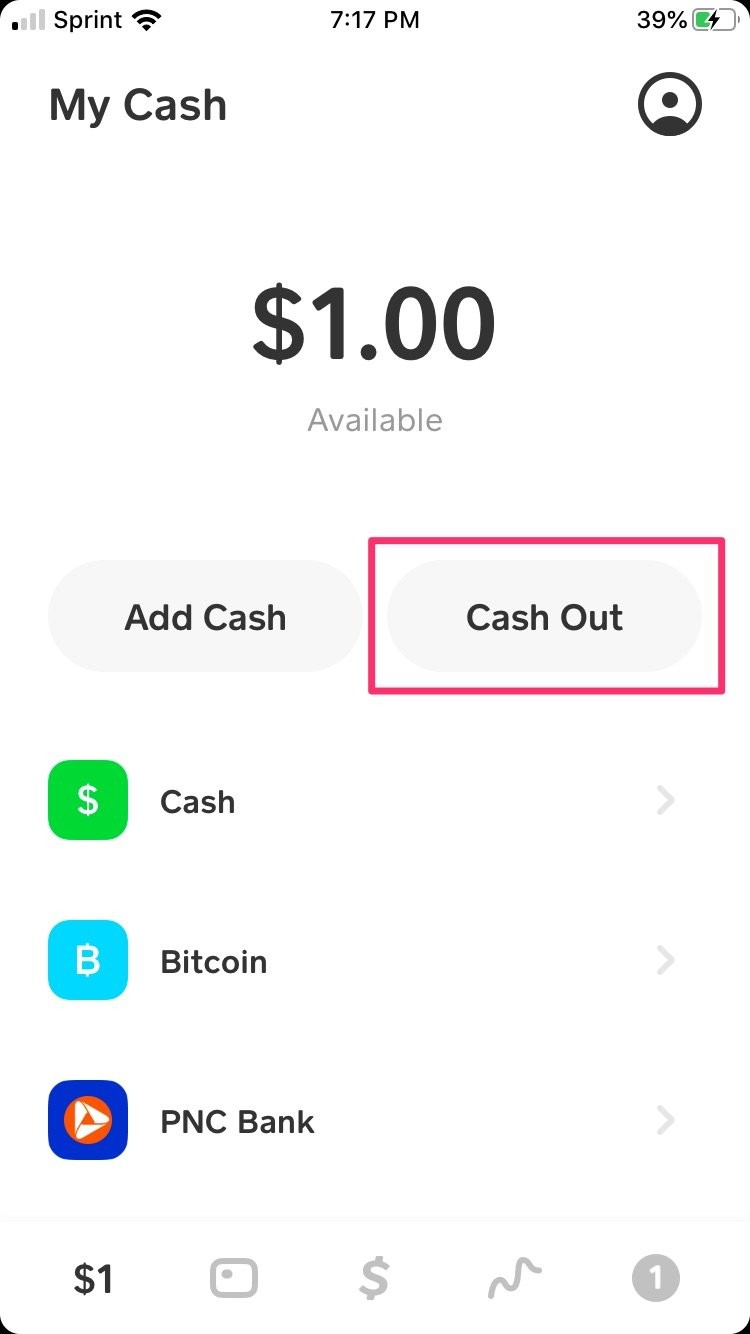View activity via the squiggle graph icon

click(514, 1277)
